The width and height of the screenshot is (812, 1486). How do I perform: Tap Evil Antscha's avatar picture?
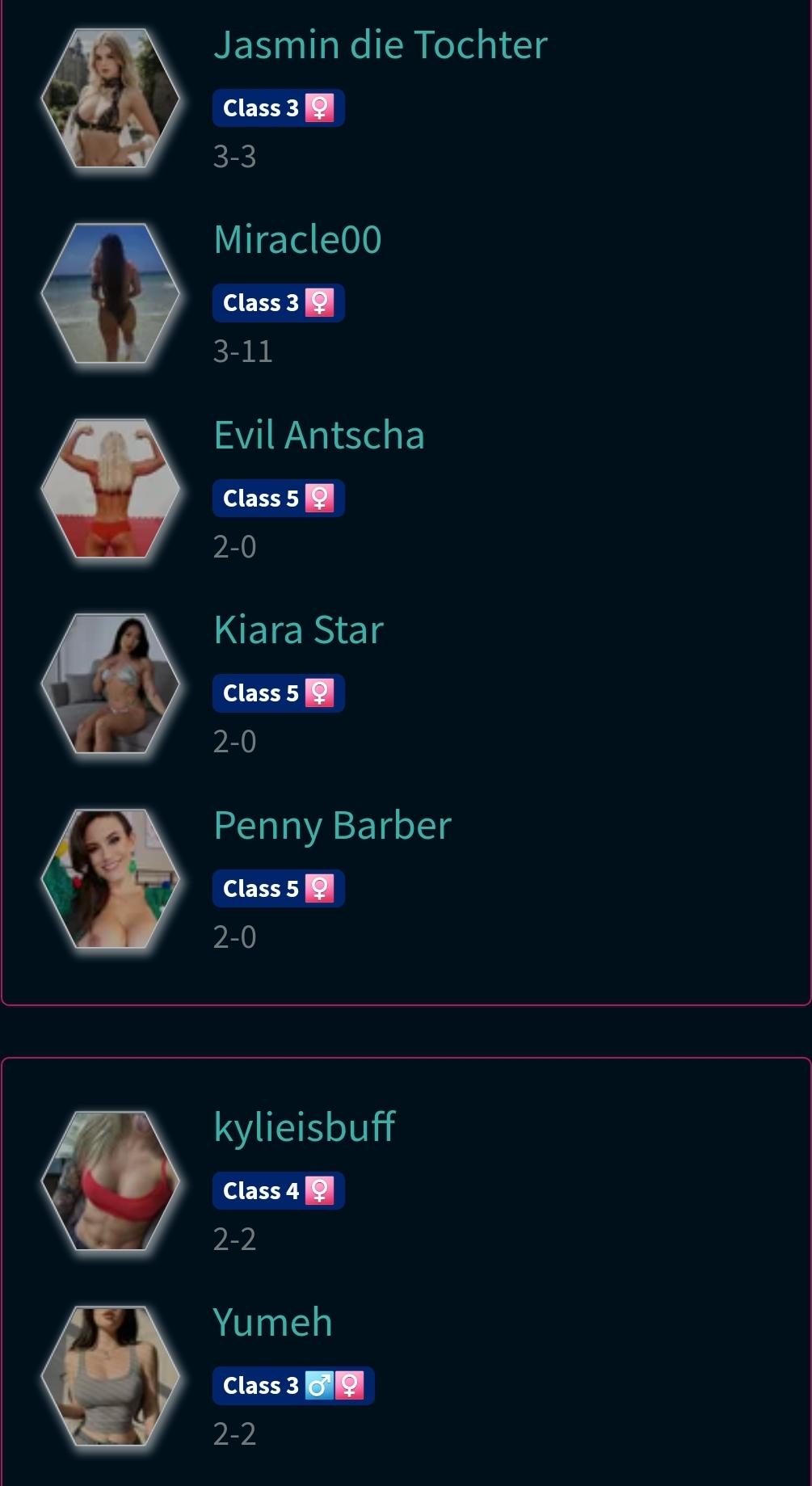(110, 488)
